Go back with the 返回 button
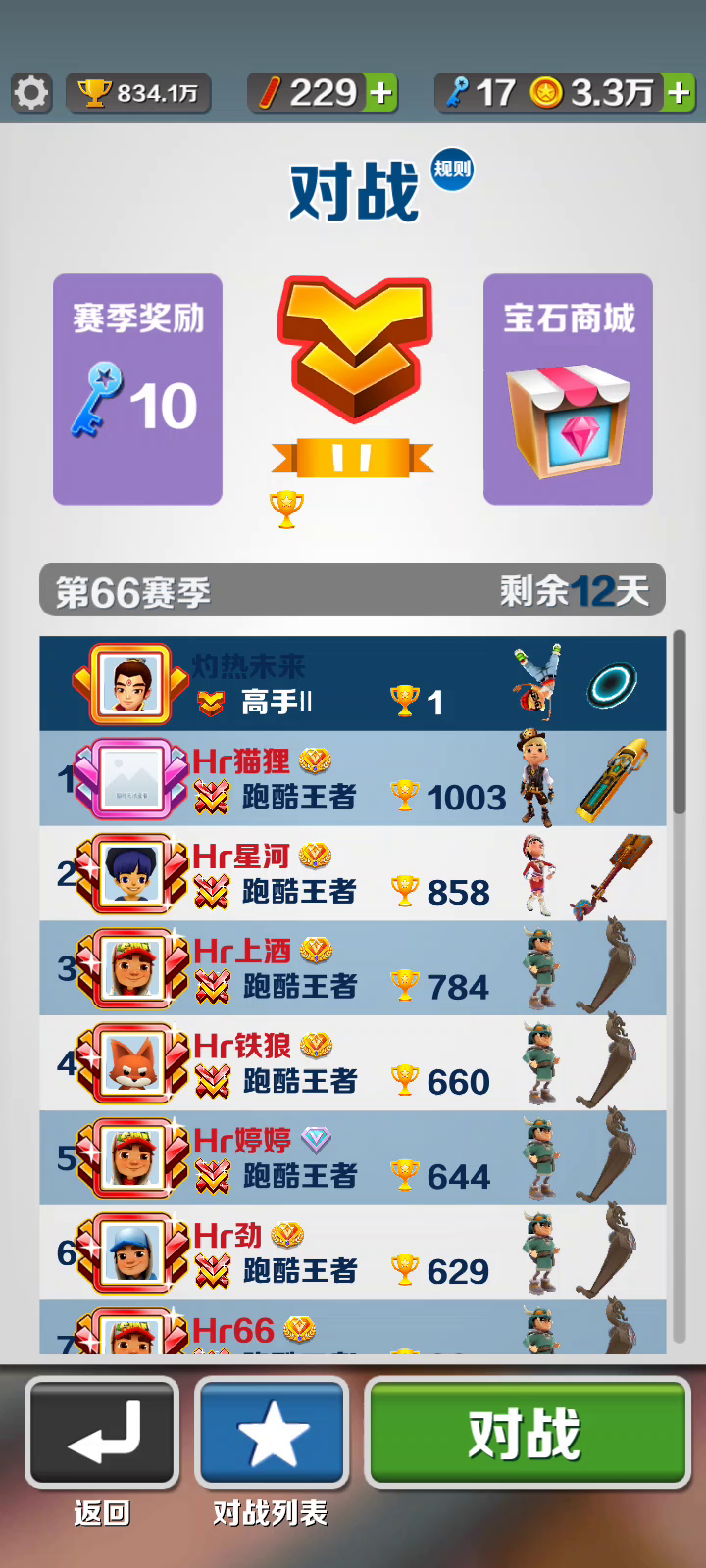Screen dimensions: 706x1568 click(102, 1433)
